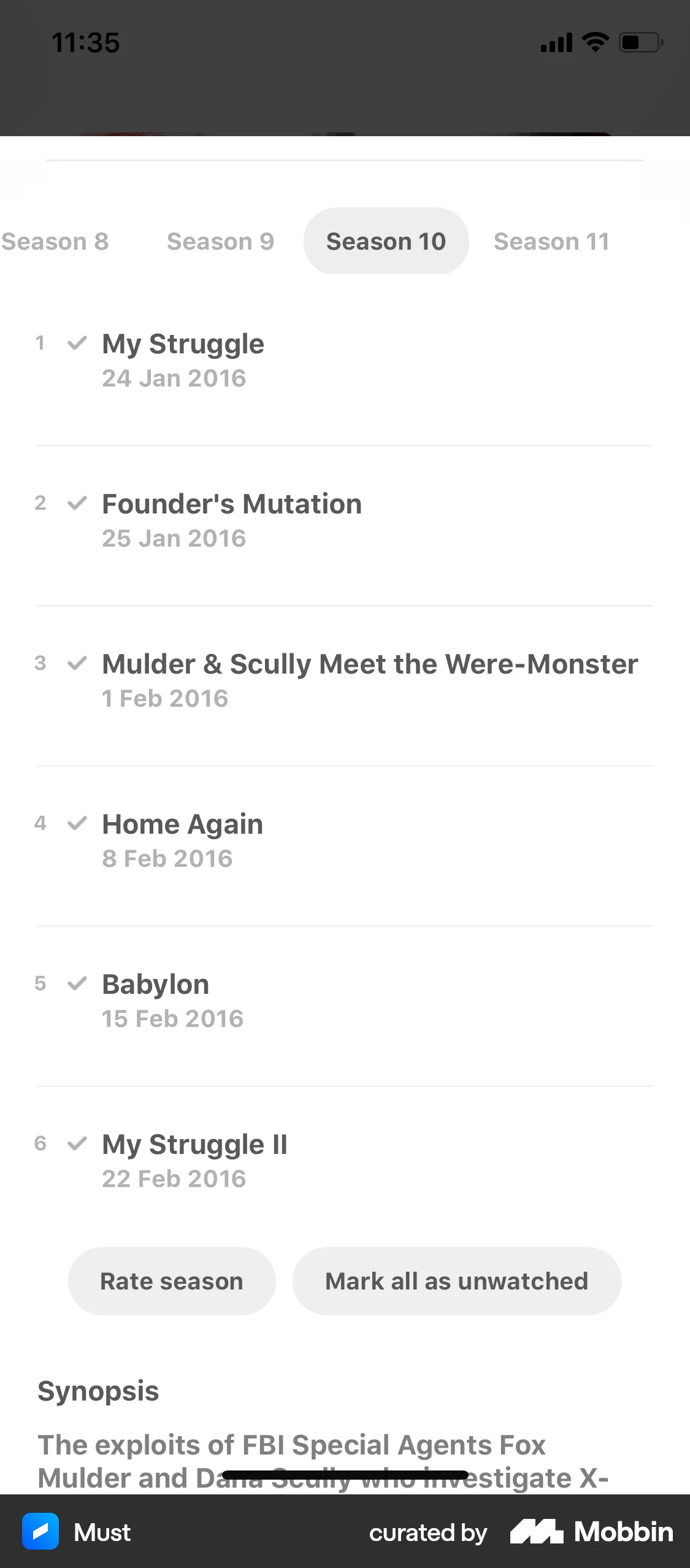Screen dimensions: 690x1568
Task: Switch to the Season 11 tab
Action: pos(551,242)
